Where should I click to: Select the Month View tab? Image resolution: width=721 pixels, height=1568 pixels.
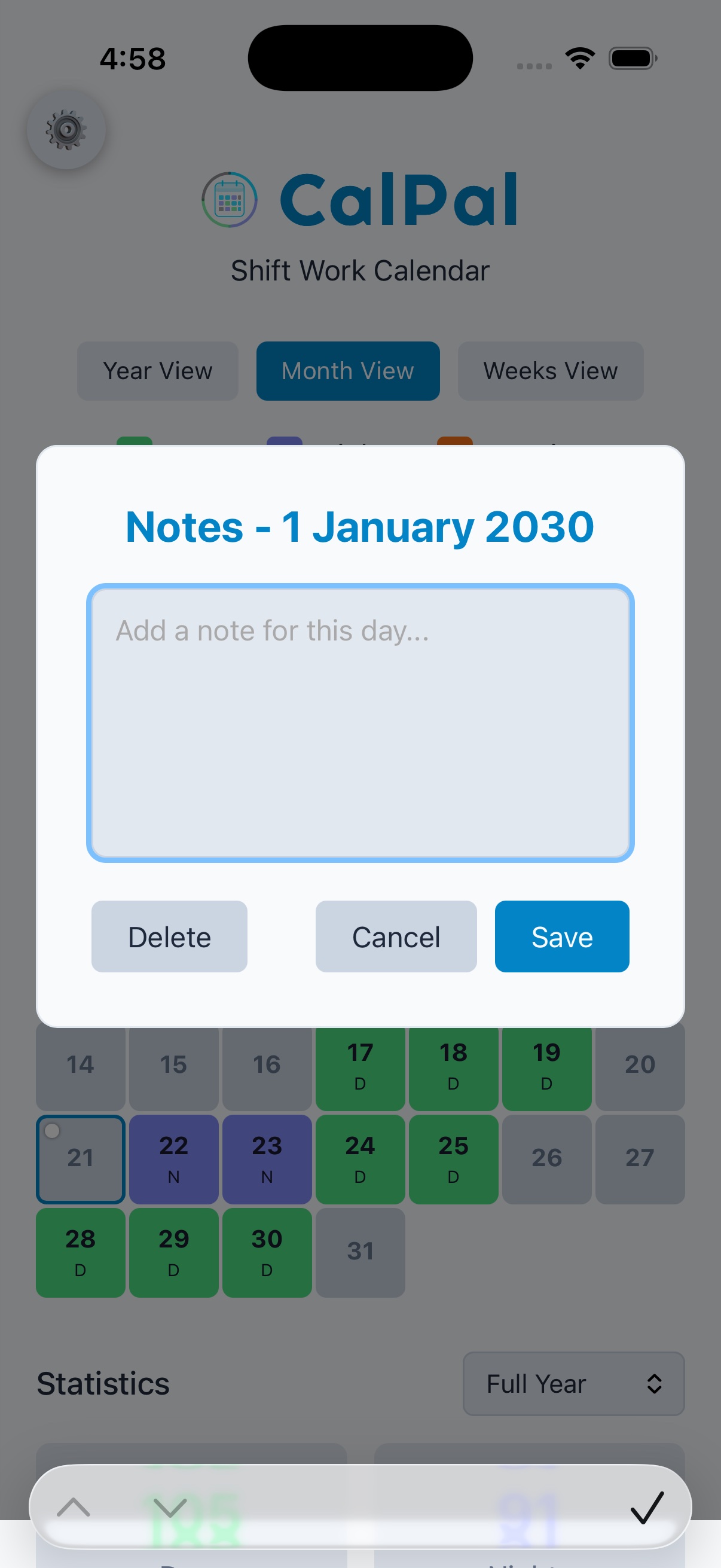[347, 371]
